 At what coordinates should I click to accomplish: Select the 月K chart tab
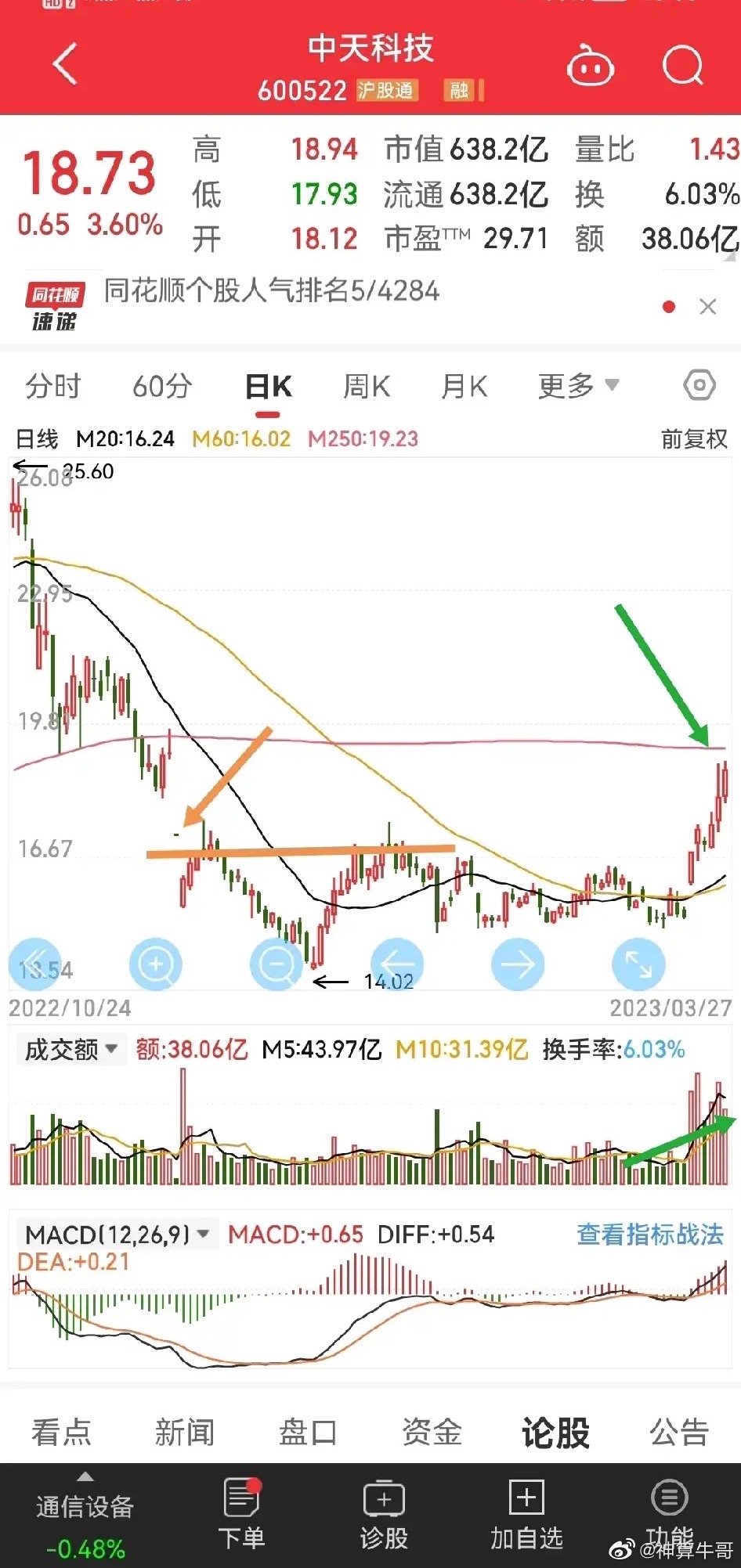pos(464,386)
